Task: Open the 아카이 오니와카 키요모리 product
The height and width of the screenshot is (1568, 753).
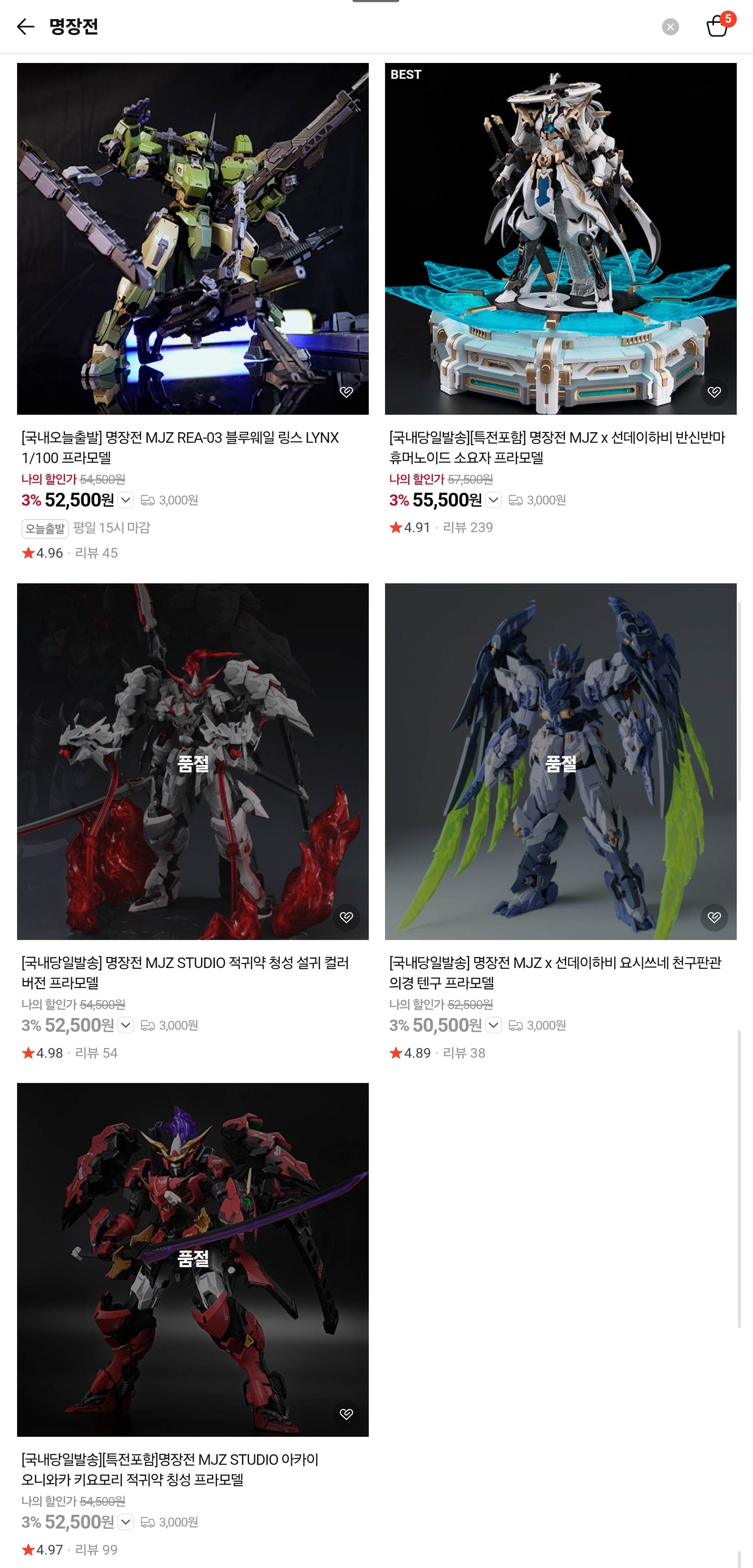Action: point(193,1259)
